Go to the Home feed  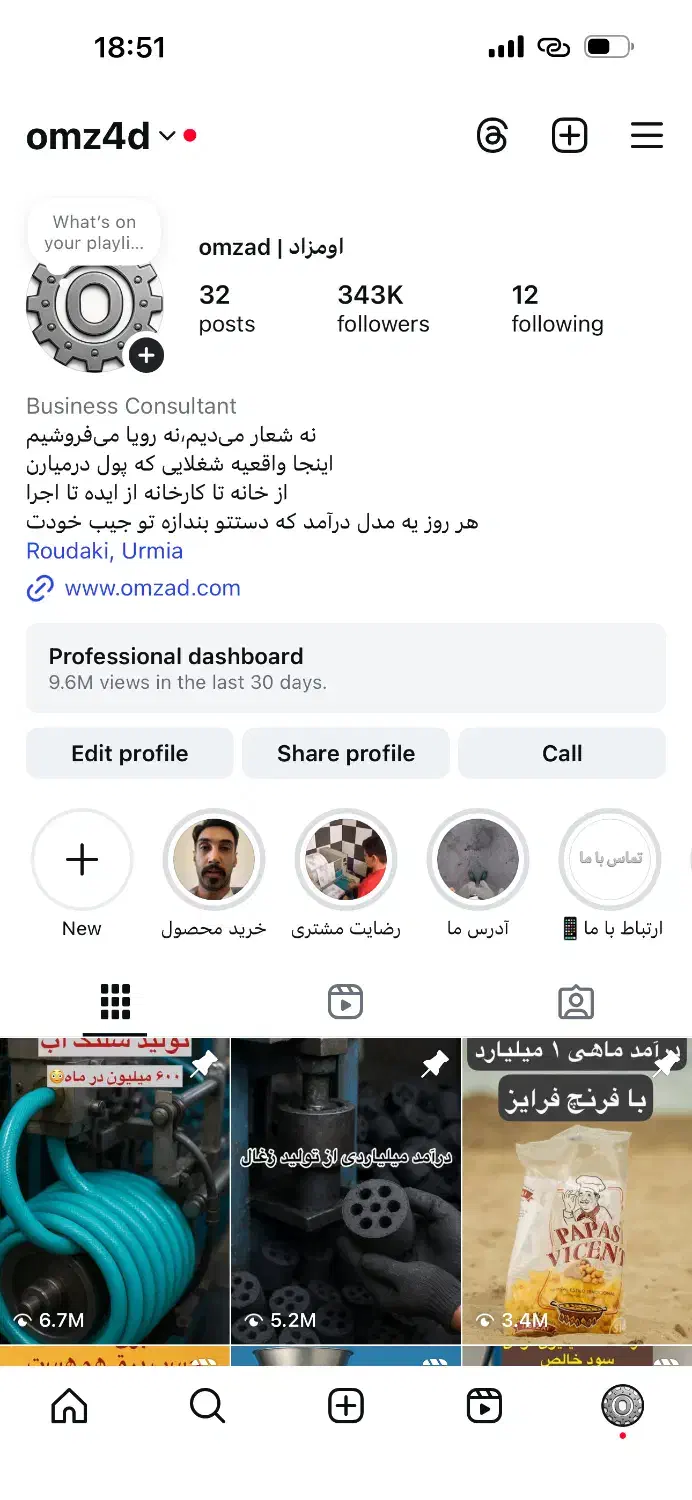[x=69, y=1406]
